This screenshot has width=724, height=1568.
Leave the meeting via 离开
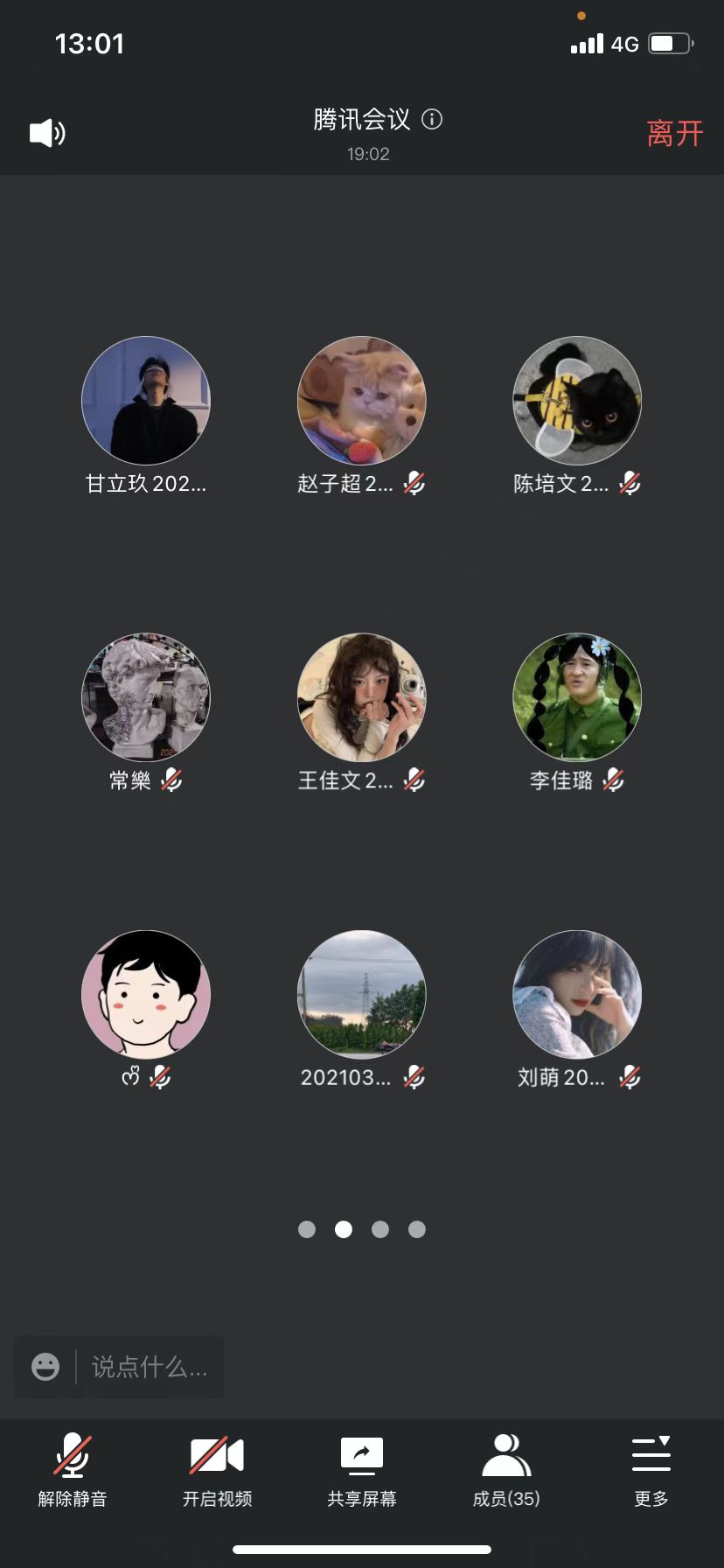(x=674, y=134)
